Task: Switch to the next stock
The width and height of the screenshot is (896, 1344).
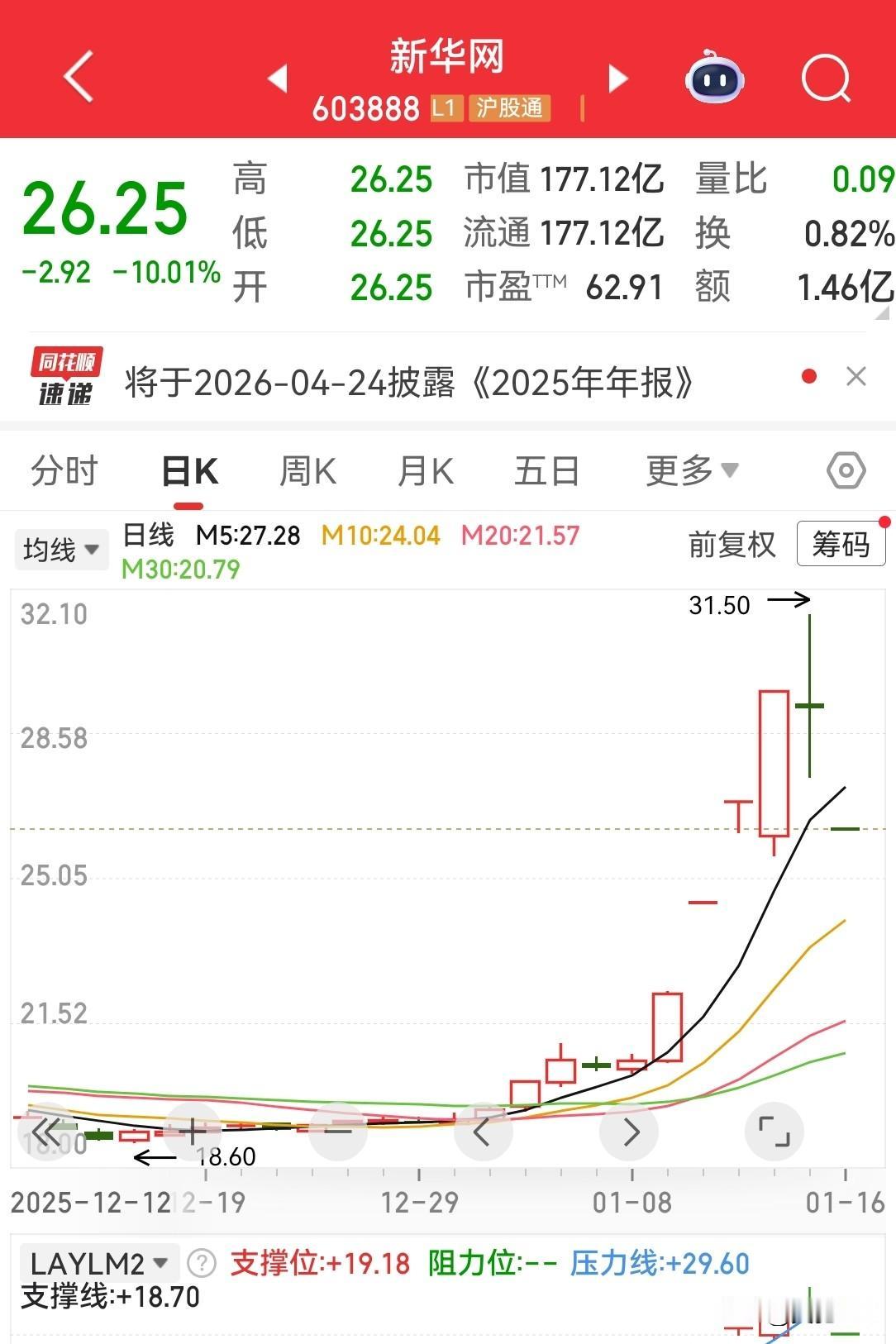Action: tap(618, 78)
